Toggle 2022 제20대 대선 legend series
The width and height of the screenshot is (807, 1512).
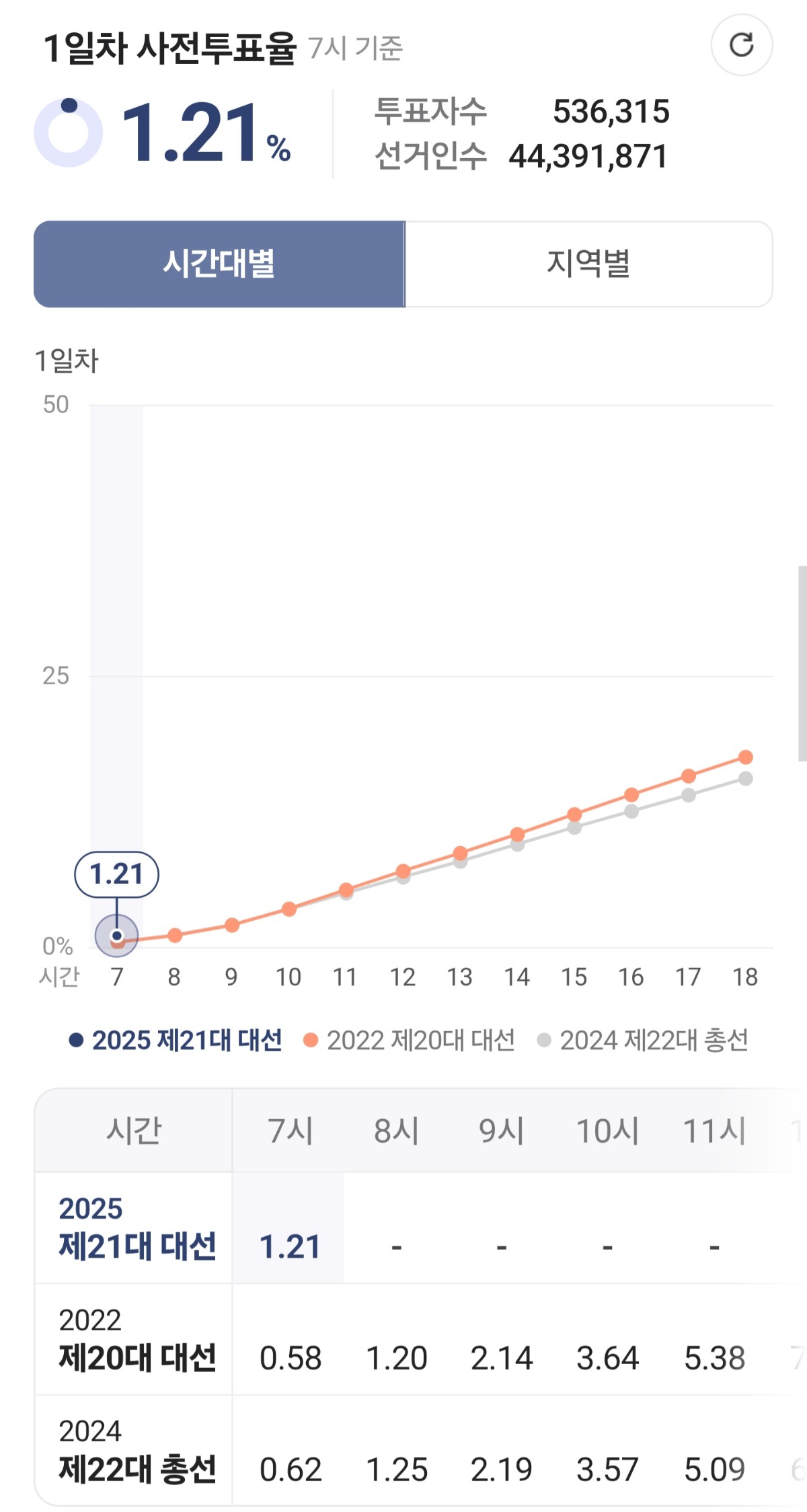[410, 1040]
